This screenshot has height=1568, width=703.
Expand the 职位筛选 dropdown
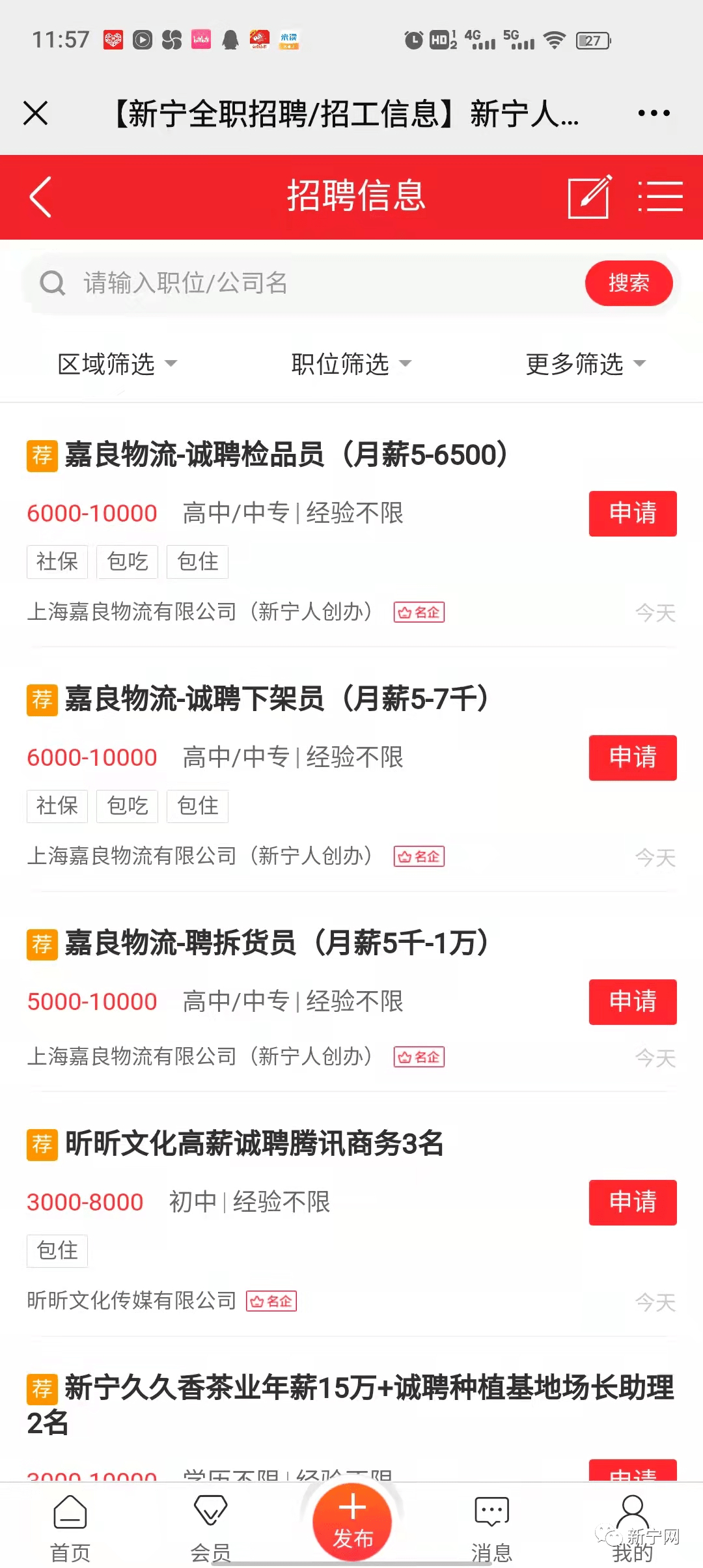click(351, 364)
